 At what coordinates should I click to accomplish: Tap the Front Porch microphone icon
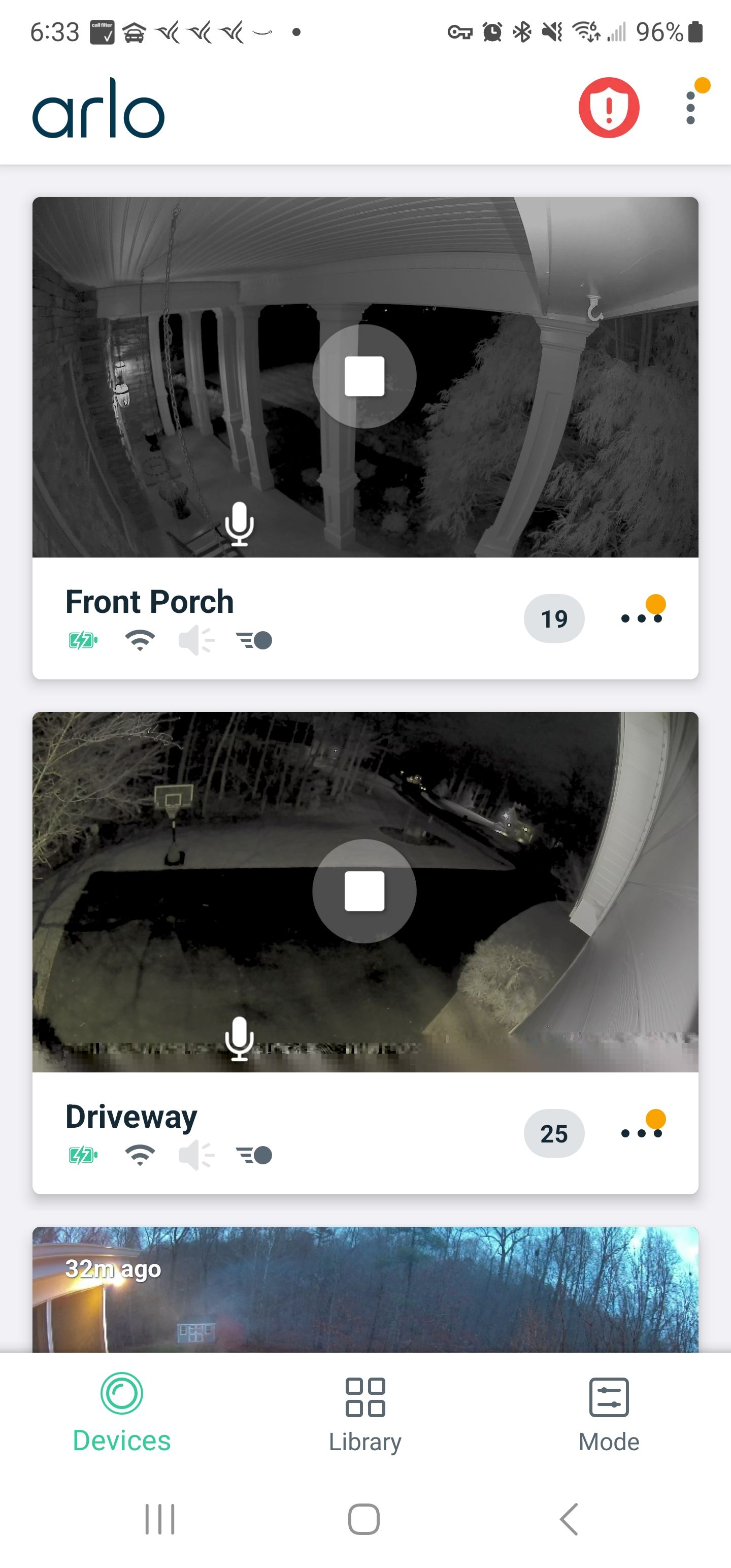[239, 524]
